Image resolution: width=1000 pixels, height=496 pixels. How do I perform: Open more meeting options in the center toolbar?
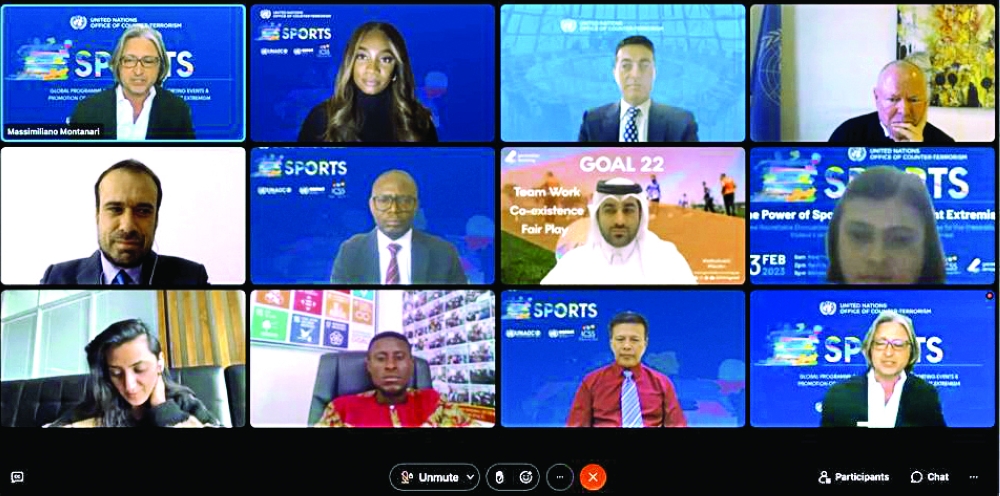point(560,478)
